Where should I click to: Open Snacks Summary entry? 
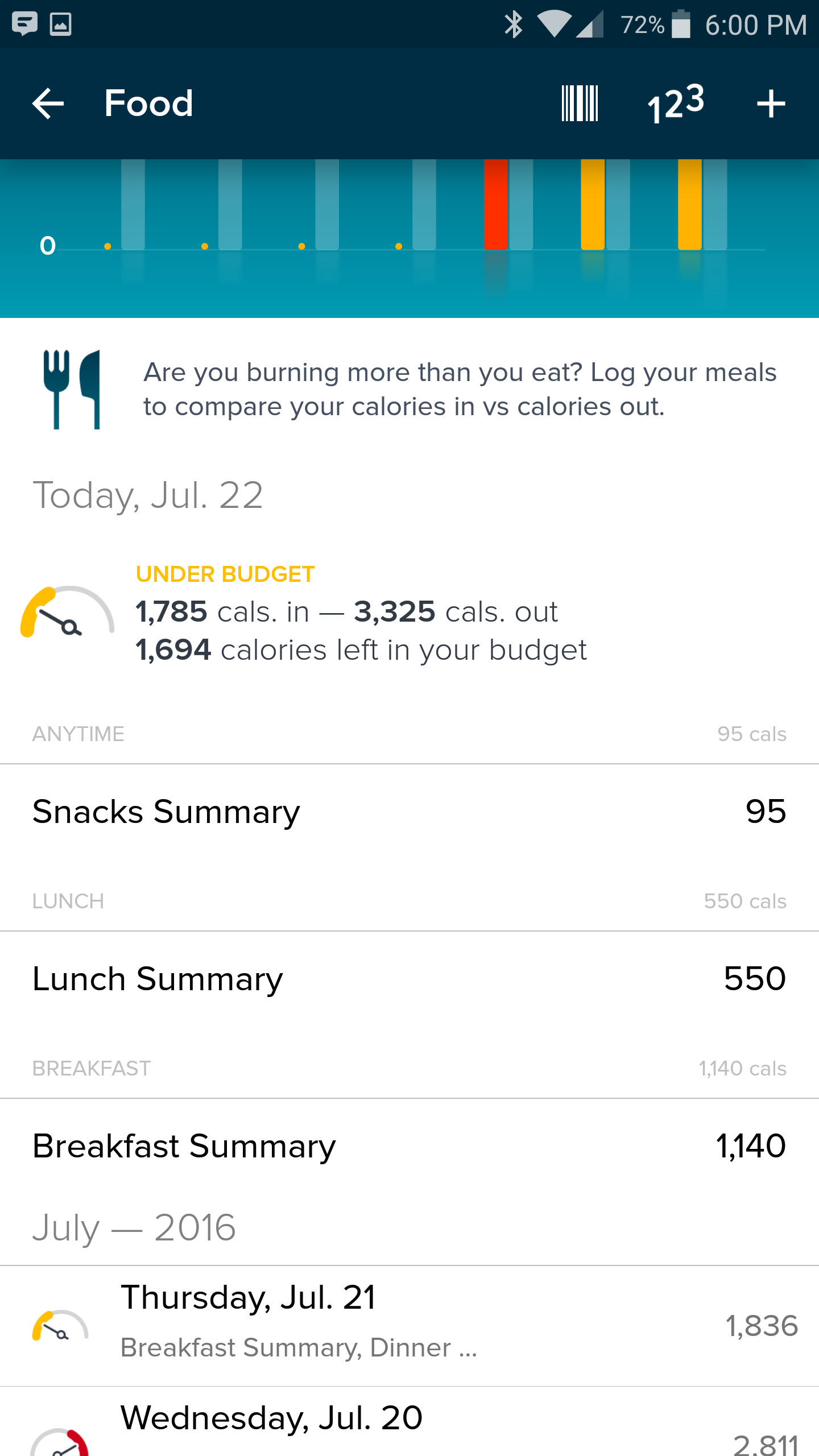pos(409,812)
